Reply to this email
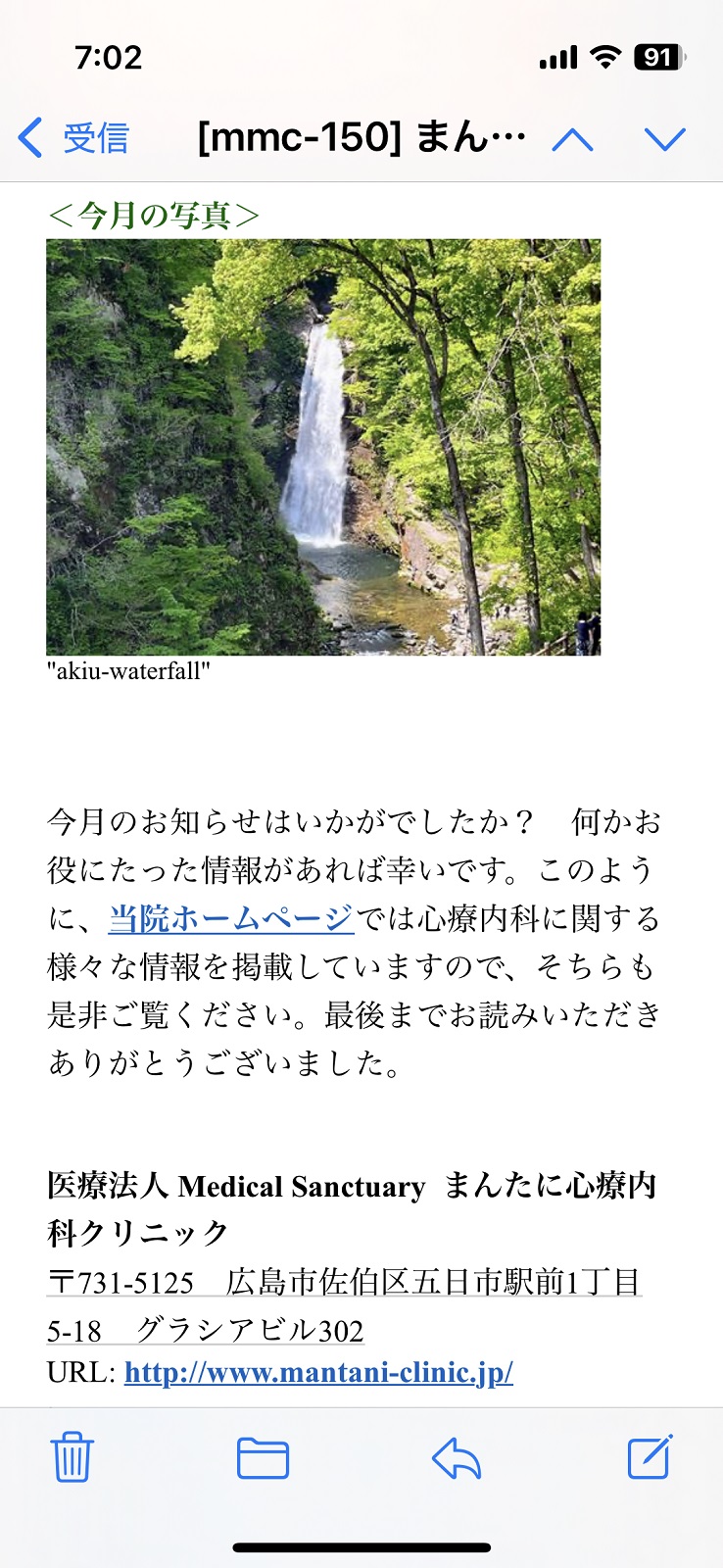The height and width of the screenshot is (1568, 723). tap(457, 1458)
